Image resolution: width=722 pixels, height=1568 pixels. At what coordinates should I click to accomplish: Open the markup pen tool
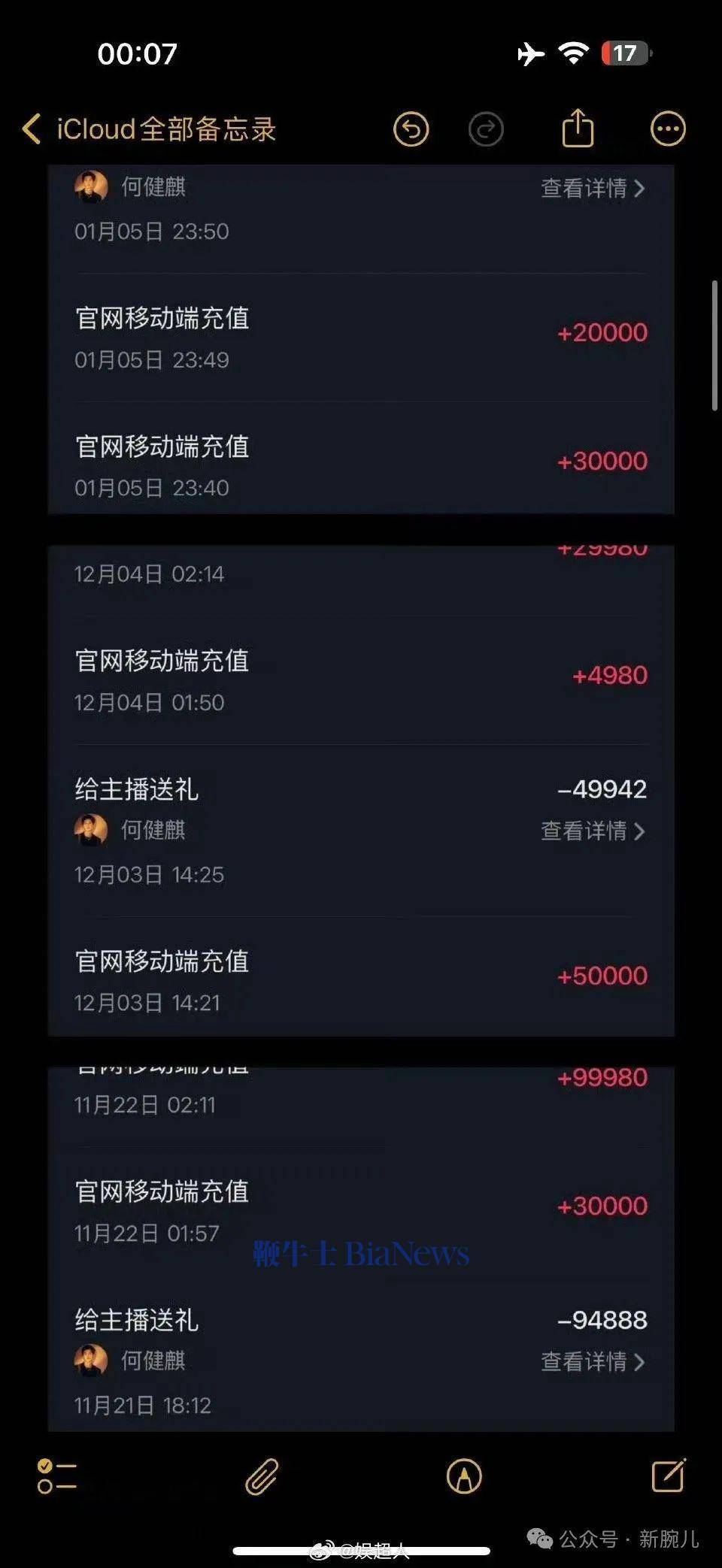[x=464, y=1476]
